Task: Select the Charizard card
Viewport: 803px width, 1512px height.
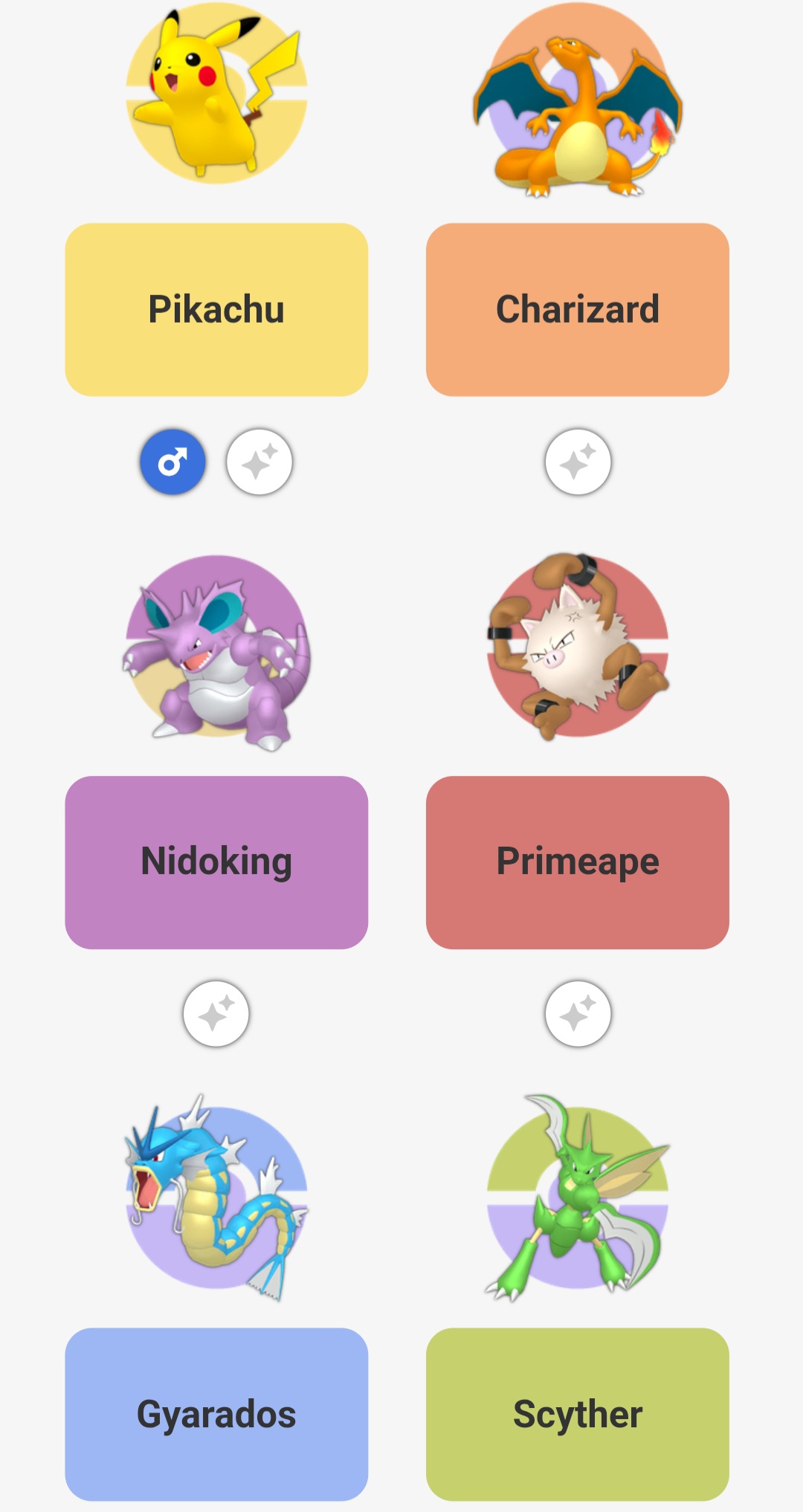Action: click(578, 309)
